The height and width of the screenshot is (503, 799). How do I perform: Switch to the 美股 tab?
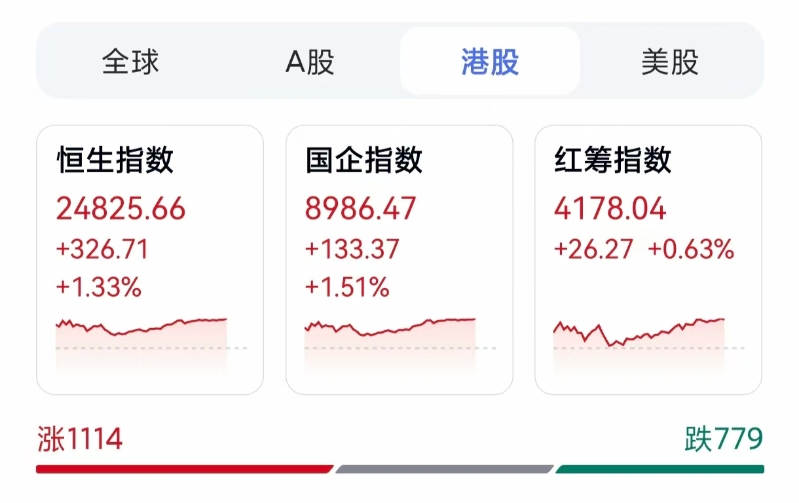pyautogui.click(x=670, y=62)
